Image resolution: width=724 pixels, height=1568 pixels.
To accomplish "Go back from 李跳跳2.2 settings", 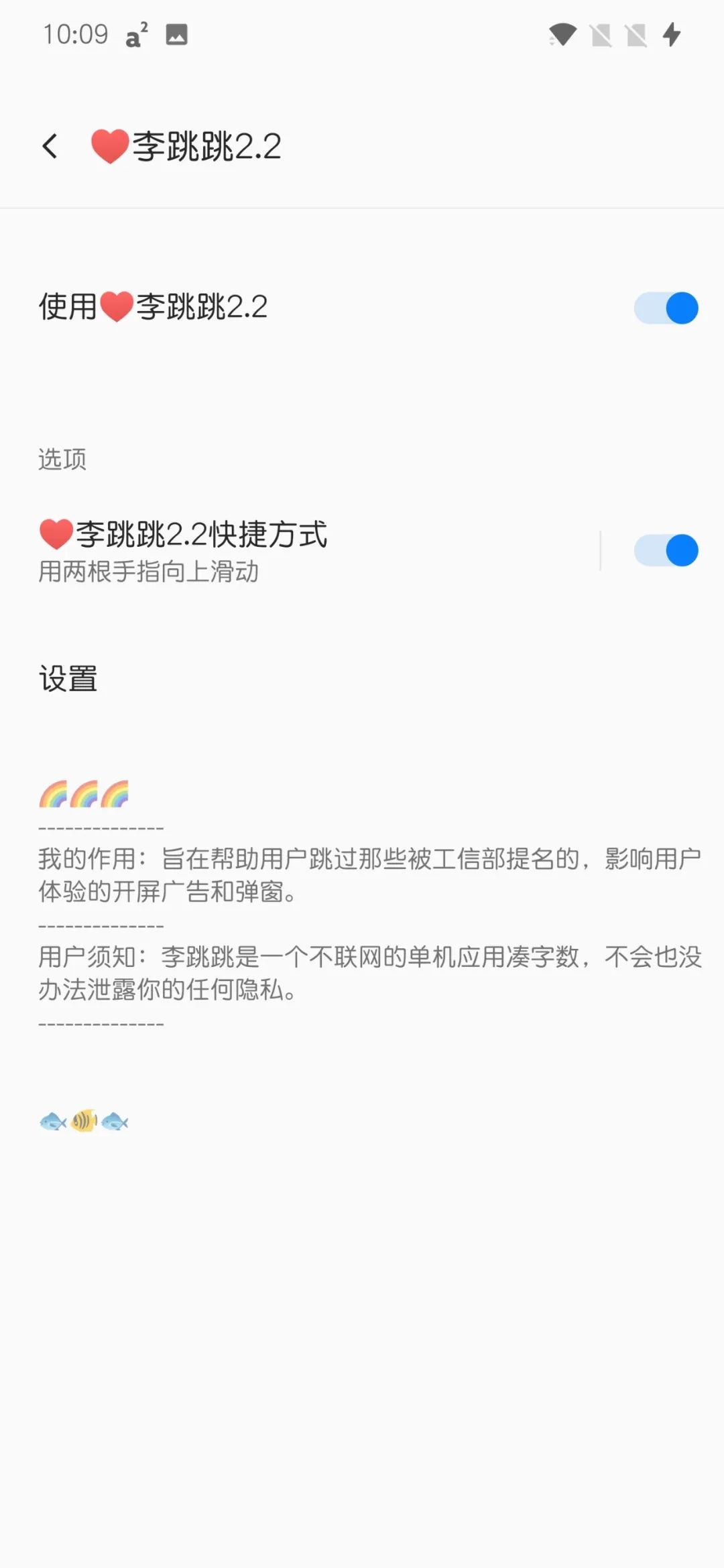I will point(50,146).
